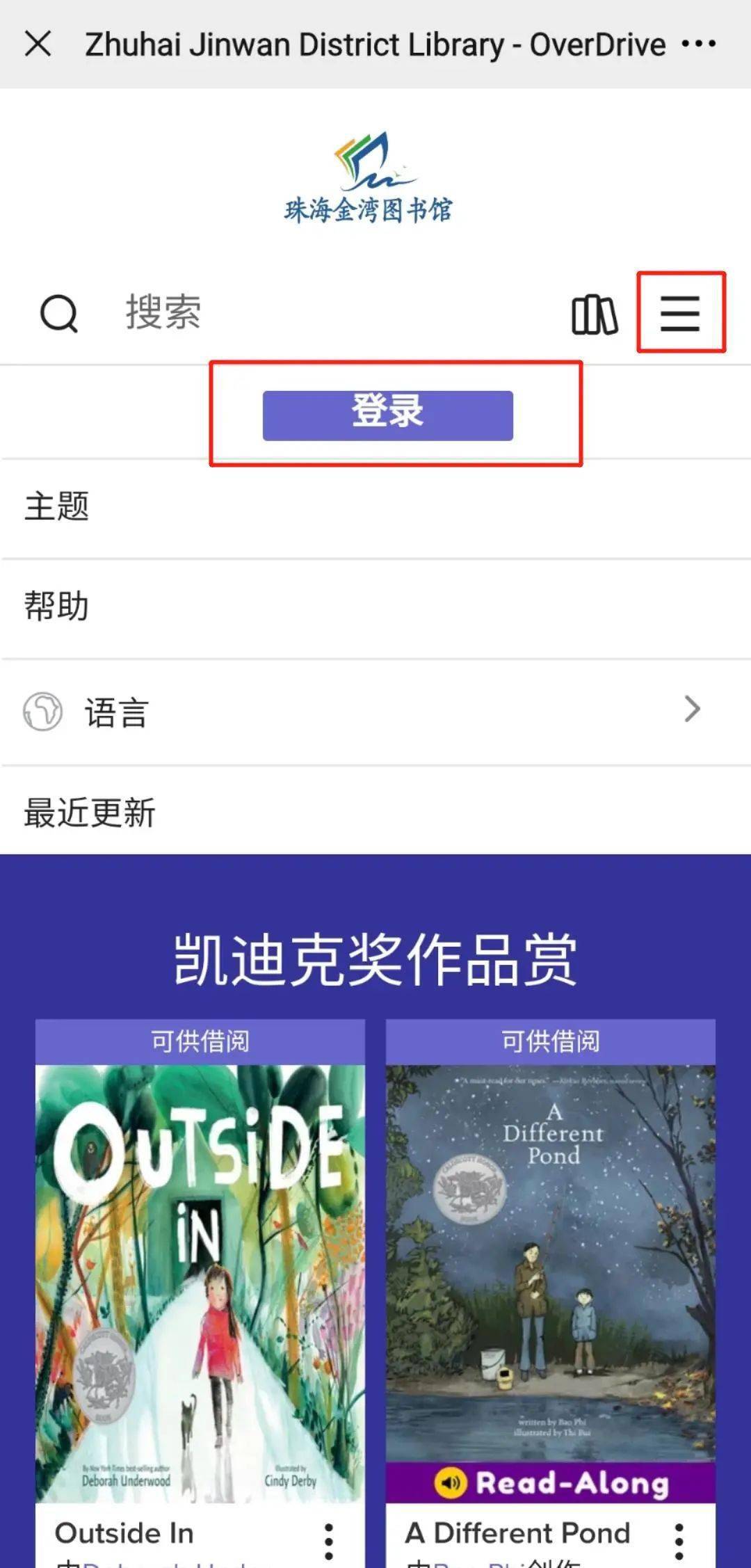Close the OverDrive library webpage
Viewport: 751px width, 1568px height.
(38, 44)
